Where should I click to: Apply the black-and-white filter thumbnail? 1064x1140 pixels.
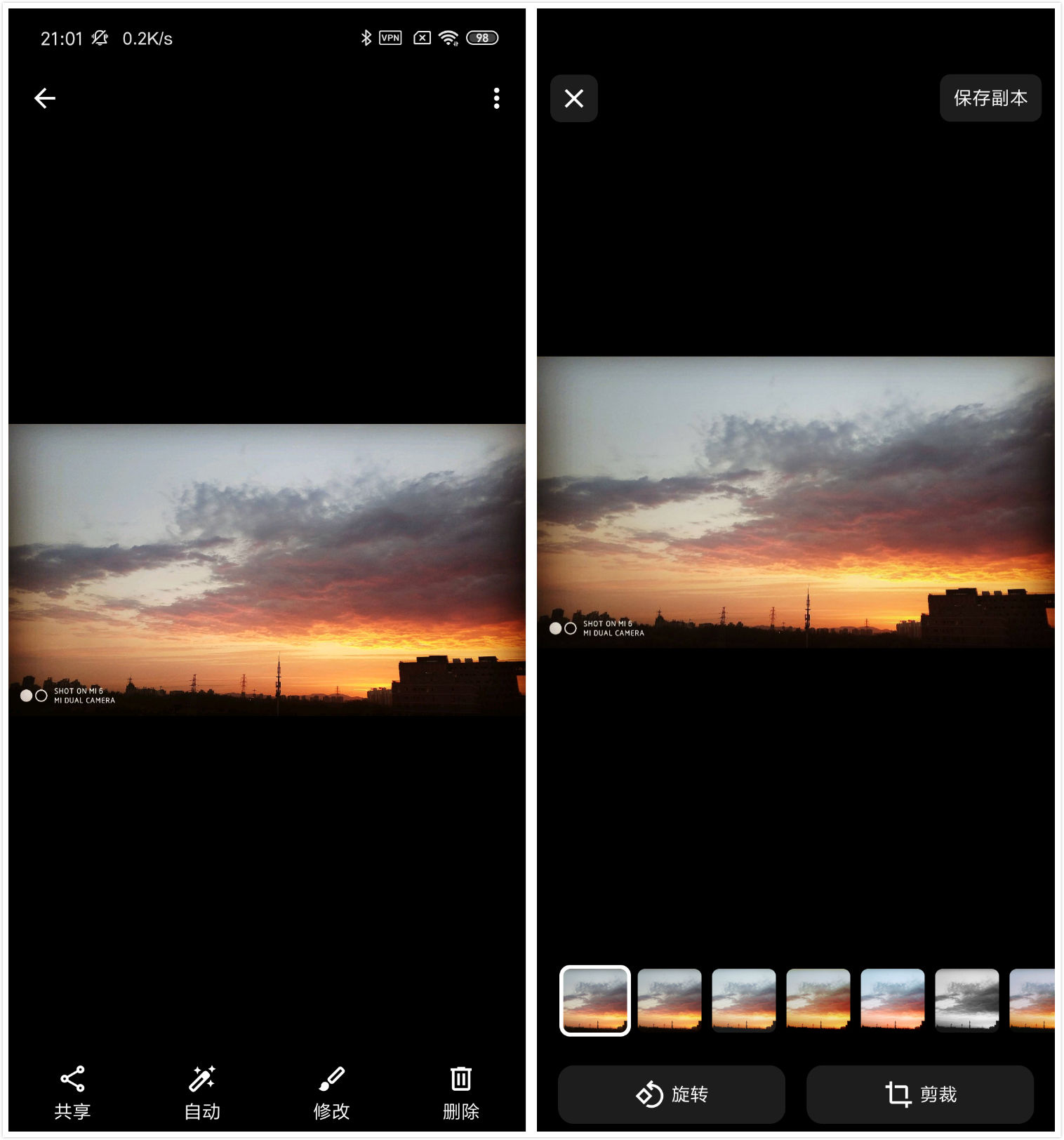point(967,1000)
